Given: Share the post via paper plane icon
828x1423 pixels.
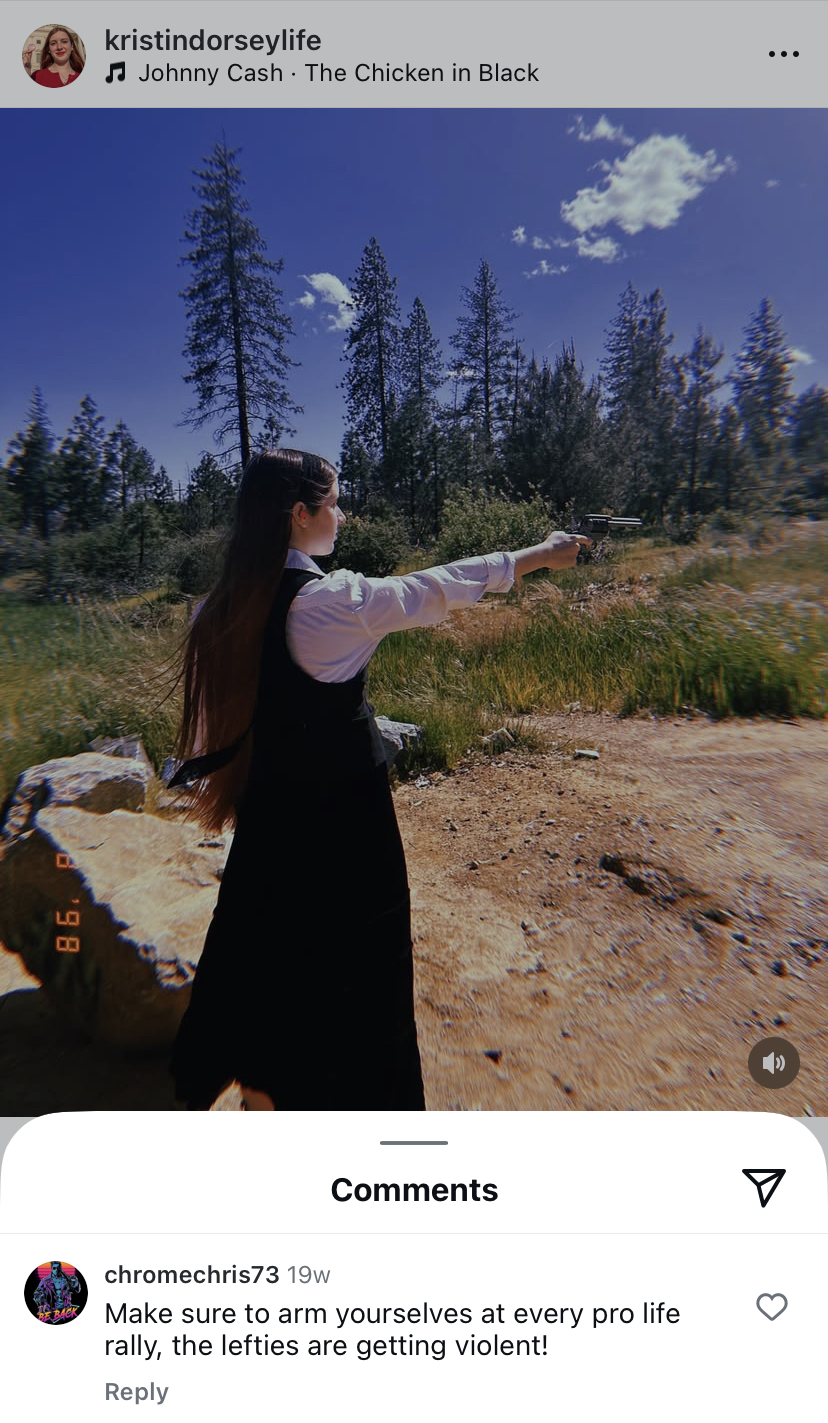Looking at the screenshot, I should (x=764, y=1187).
